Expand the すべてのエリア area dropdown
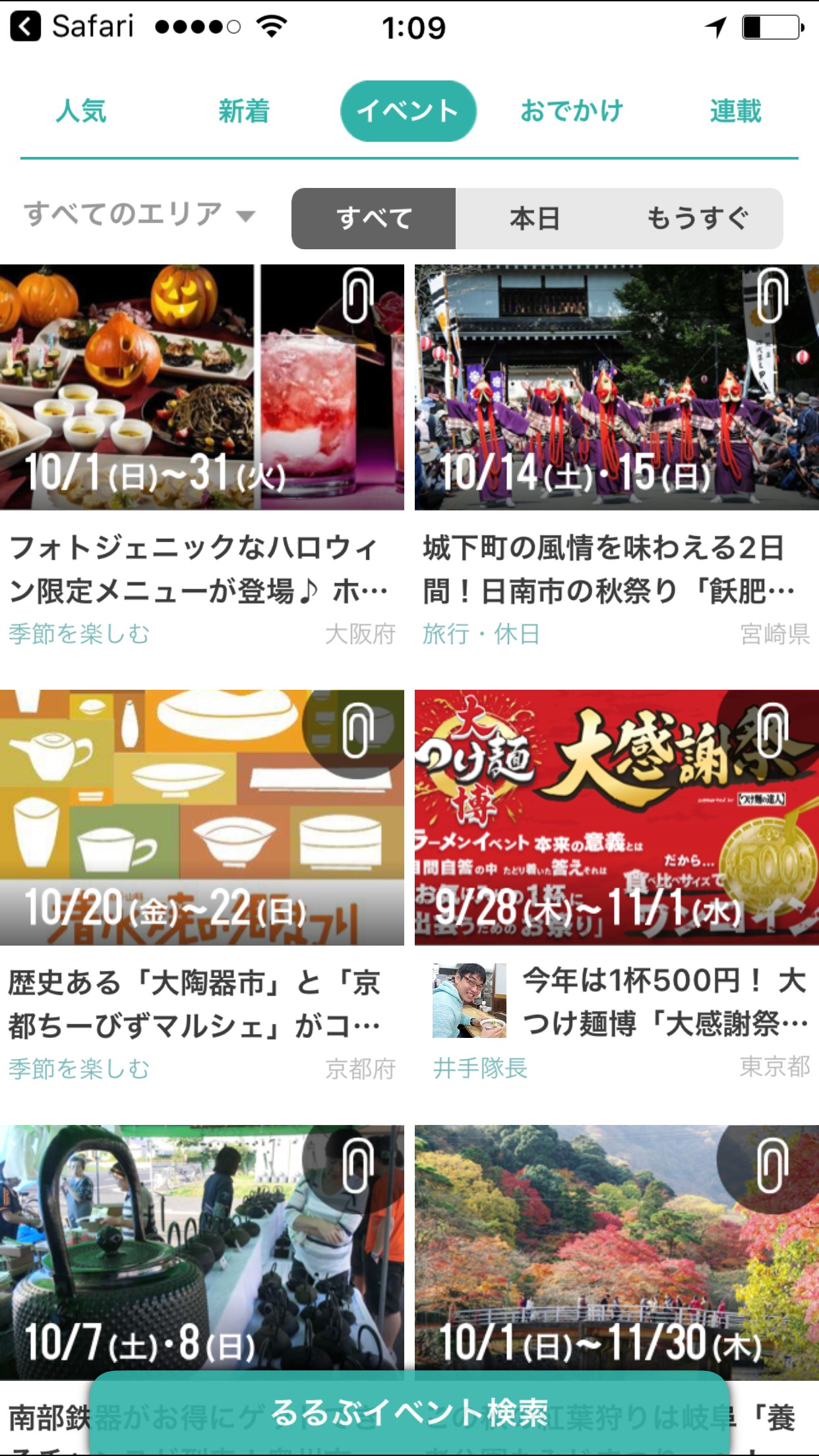The height and width of the screenshot is (1456, 819). 139,214
